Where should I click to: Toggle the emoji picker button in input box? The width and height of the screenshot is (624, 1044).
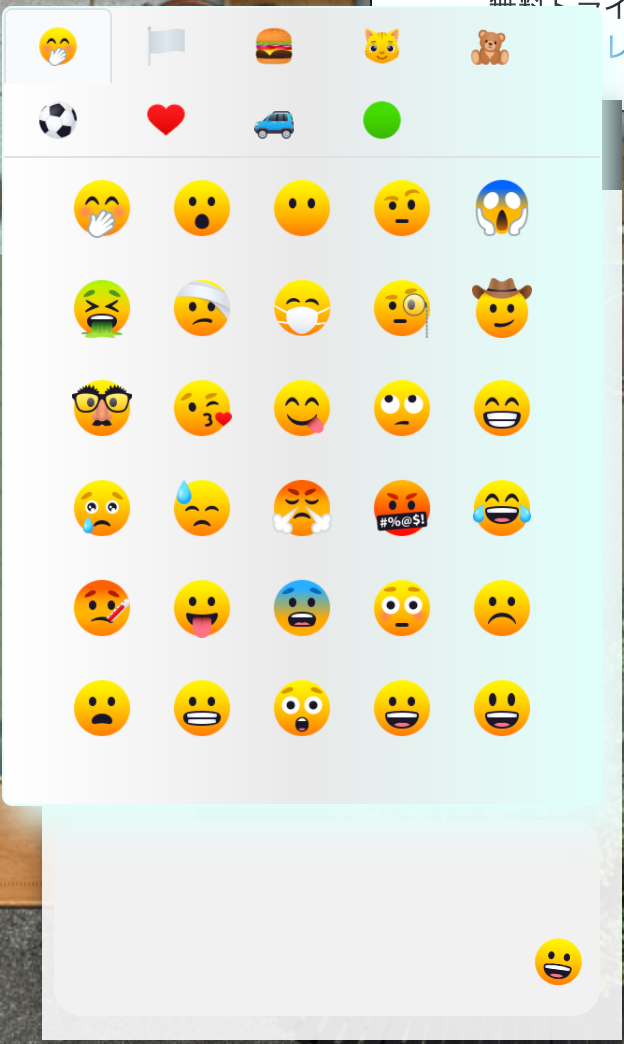pos(558,962)
